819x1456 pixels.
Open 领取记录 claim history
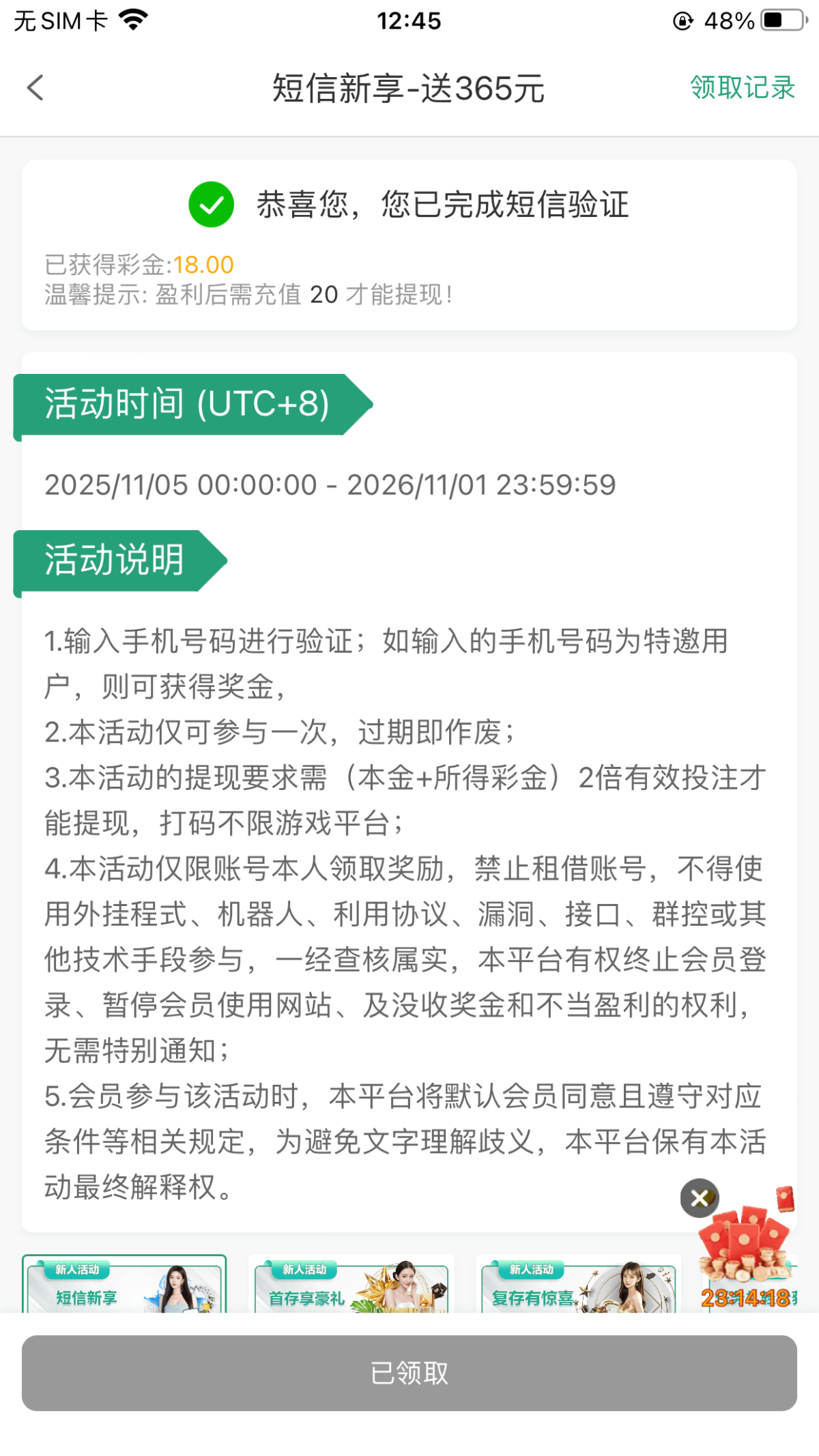[742, 88]
